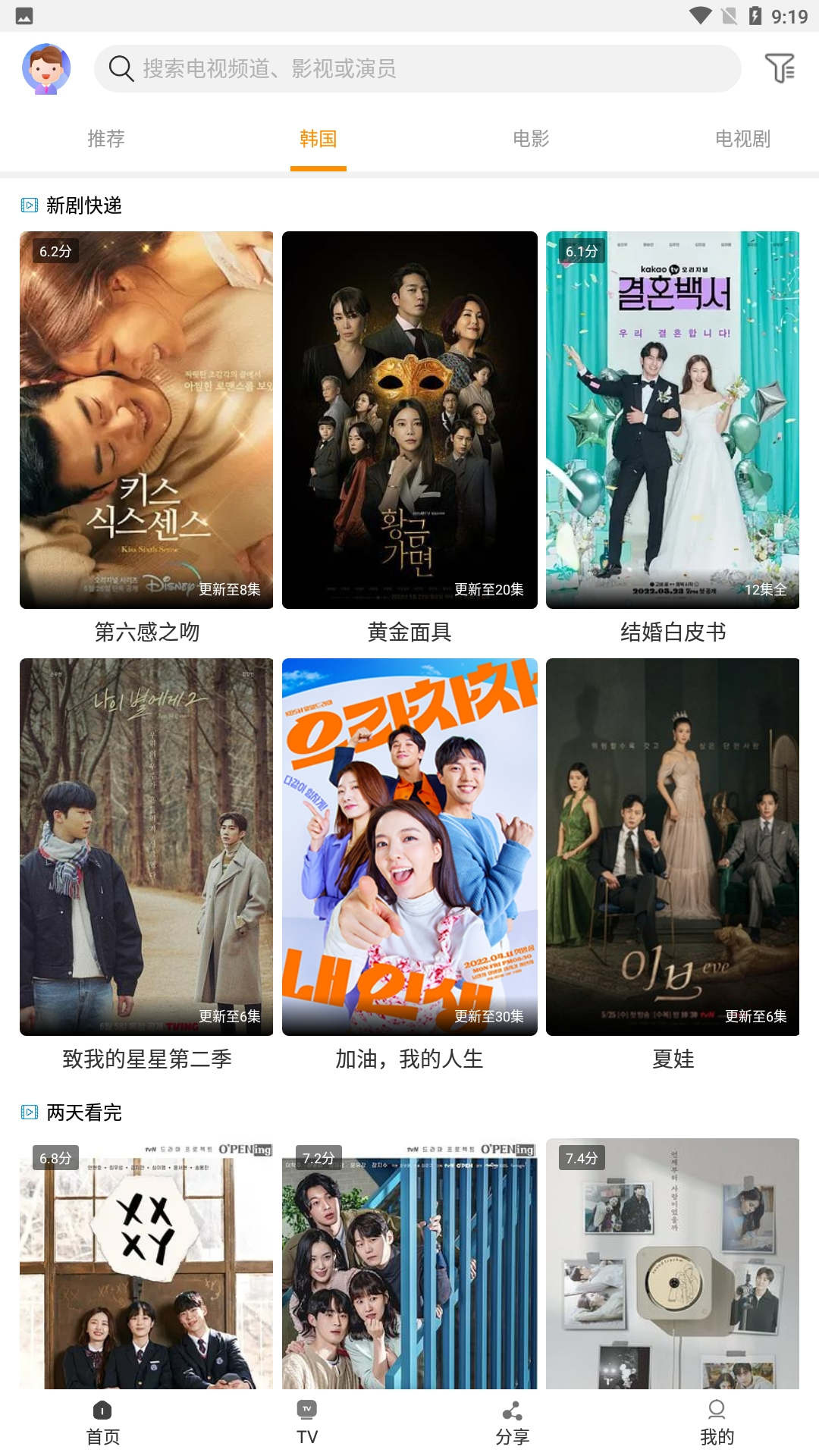Switch to the 电影 tab

[x=532, y=140]
